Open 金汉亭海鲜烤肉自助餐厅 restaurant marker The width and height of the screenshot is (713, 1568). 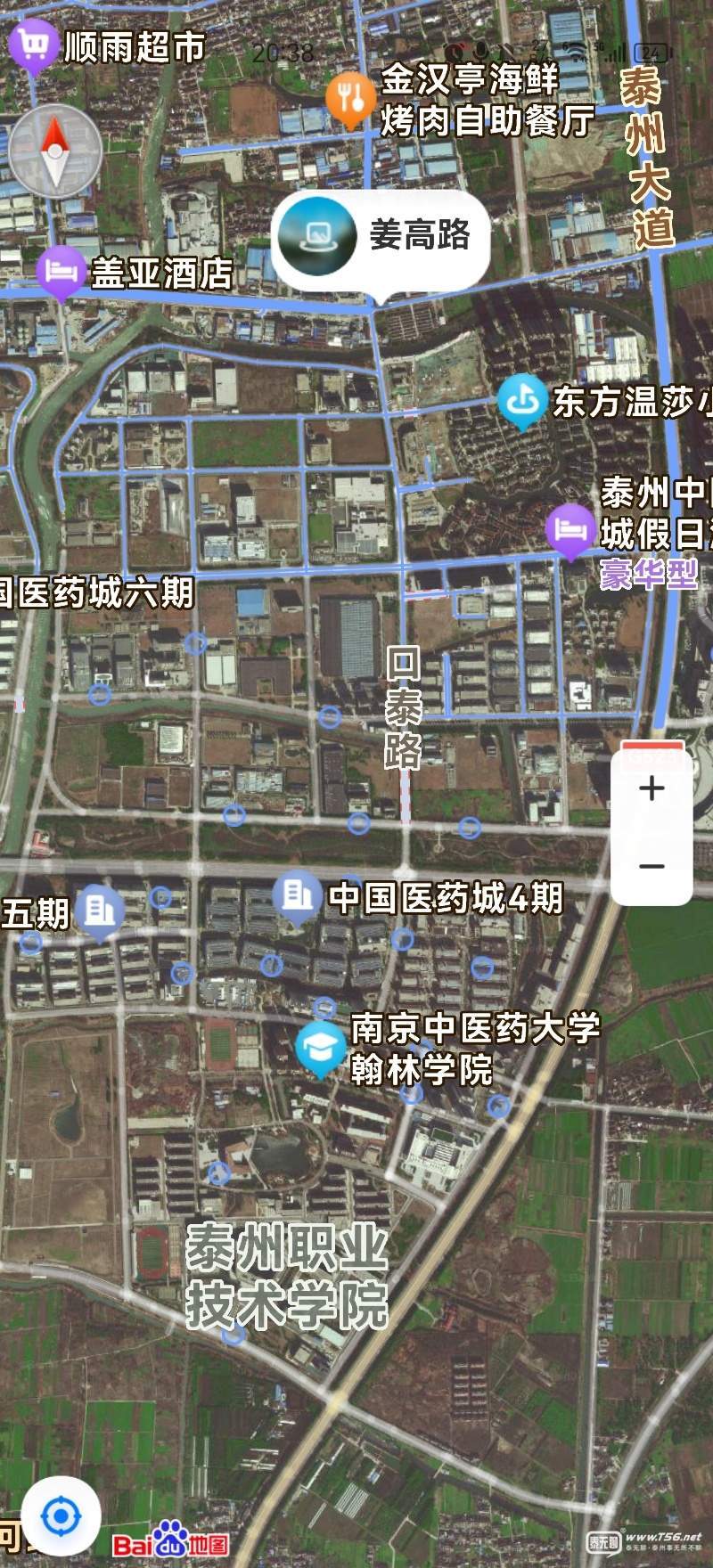click(349, 97)
